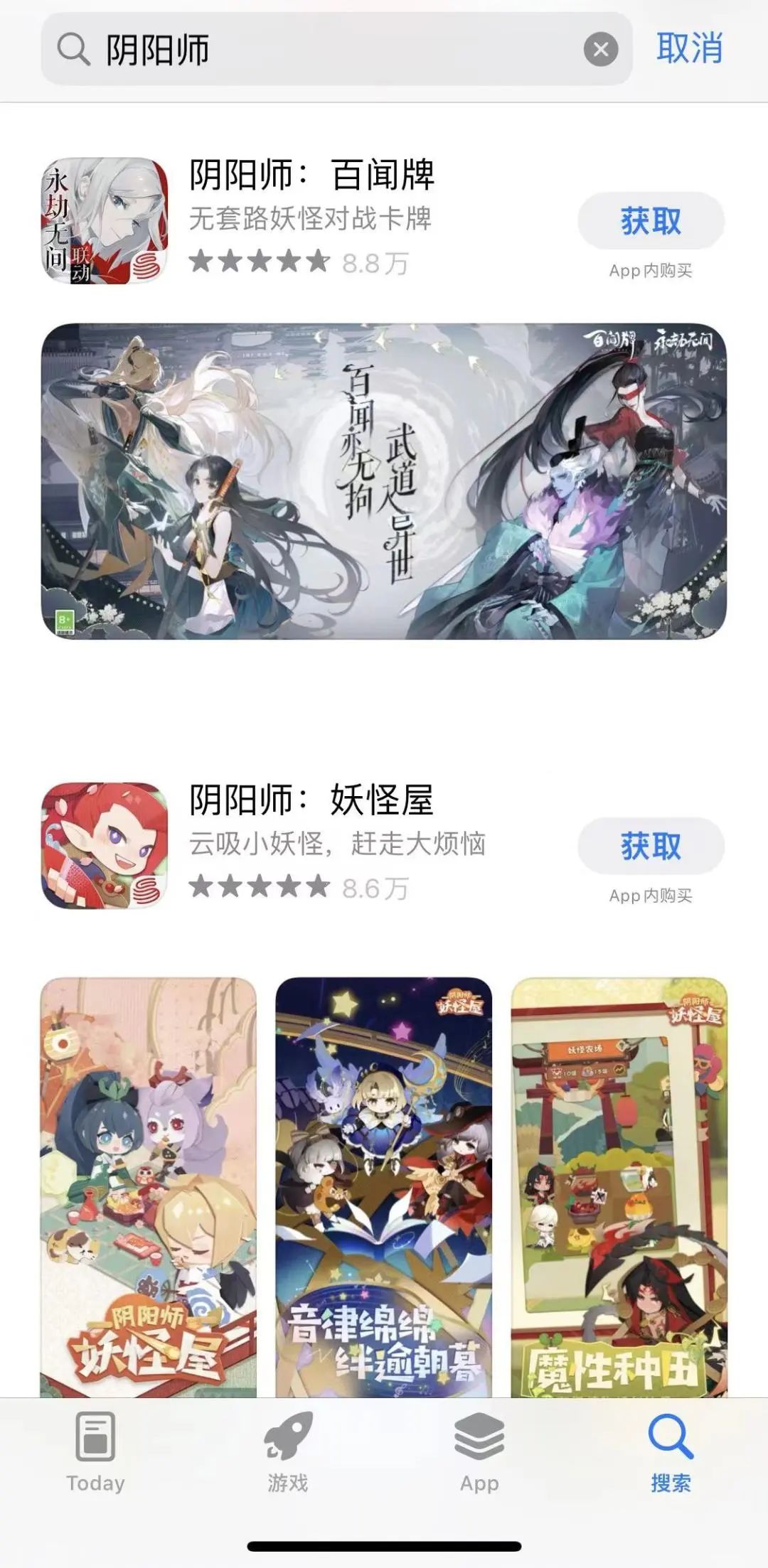Clear the search text with the X icon

601,50
